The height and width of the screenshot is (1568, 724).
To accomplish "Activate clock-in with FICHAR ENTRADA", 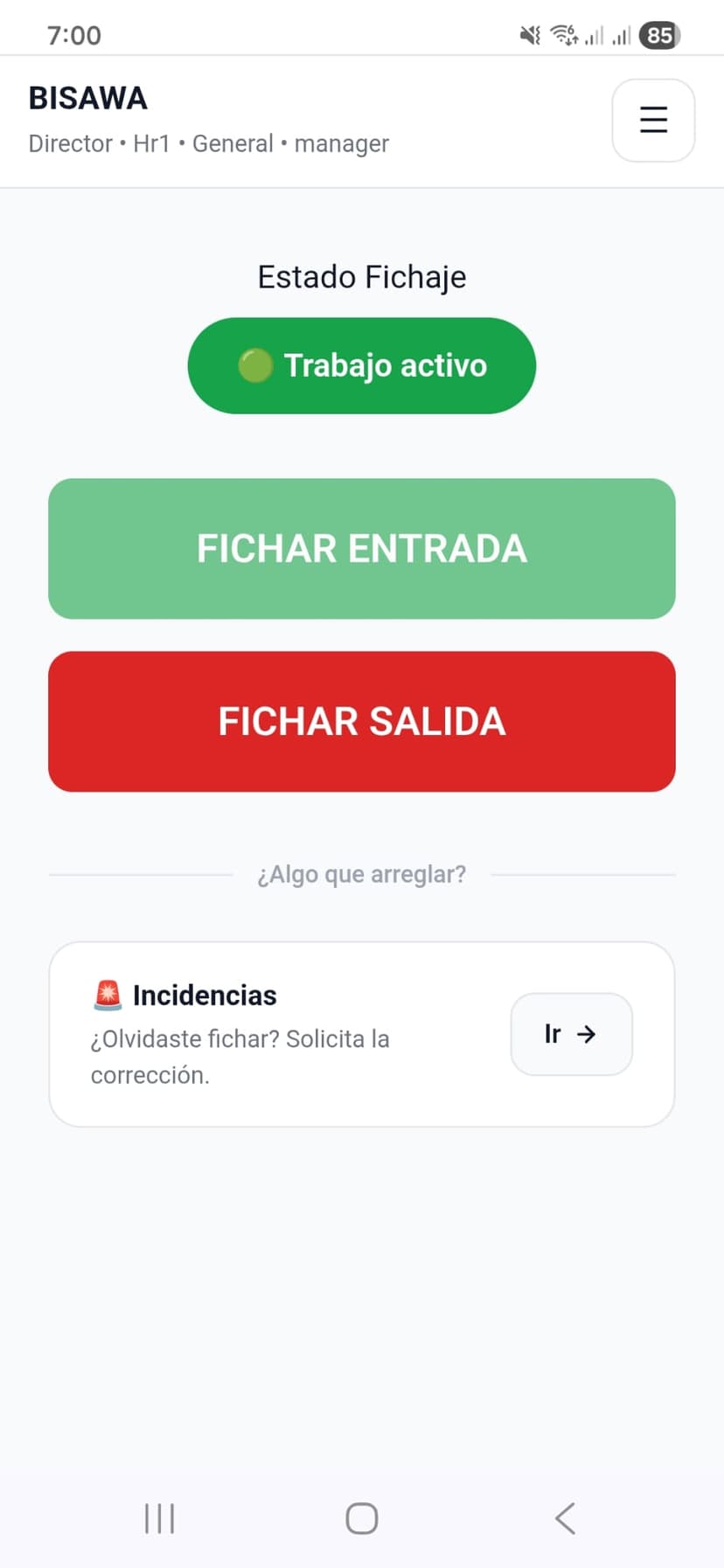I will [361, 548].
